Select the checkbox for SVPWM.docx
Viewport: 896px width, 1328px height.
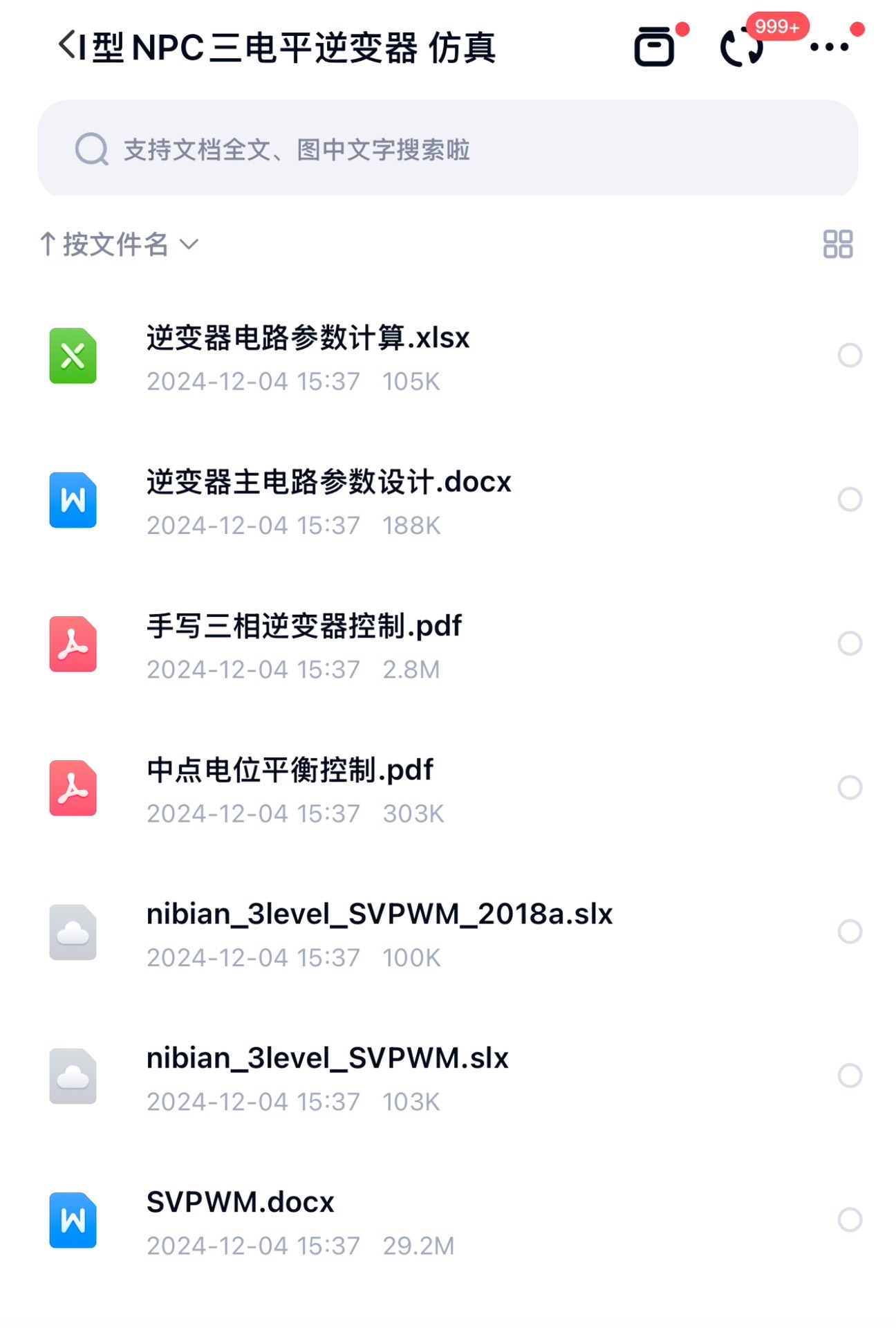click(x=849, y=1219)
